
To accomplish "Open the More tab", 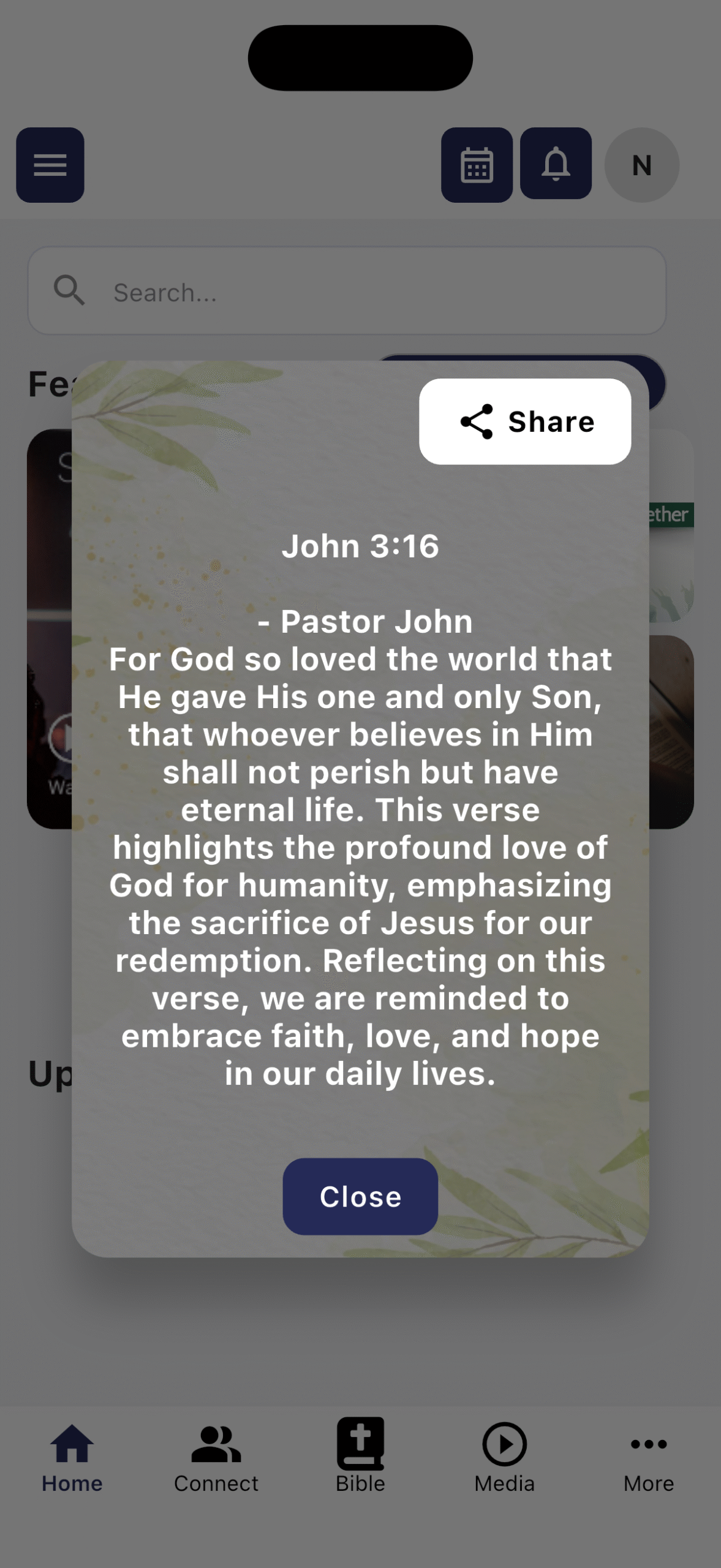I will (x=648, y=1457).
